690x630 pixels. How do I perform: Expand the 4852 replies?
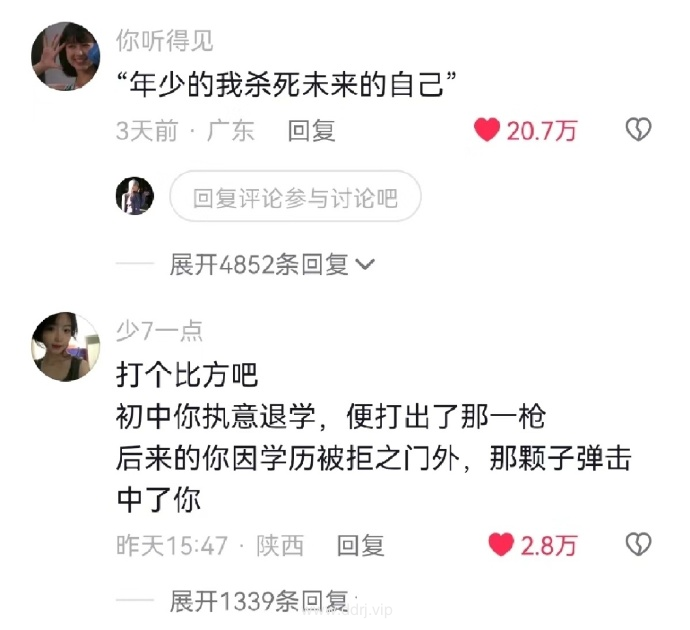click(x=271, y=265)
